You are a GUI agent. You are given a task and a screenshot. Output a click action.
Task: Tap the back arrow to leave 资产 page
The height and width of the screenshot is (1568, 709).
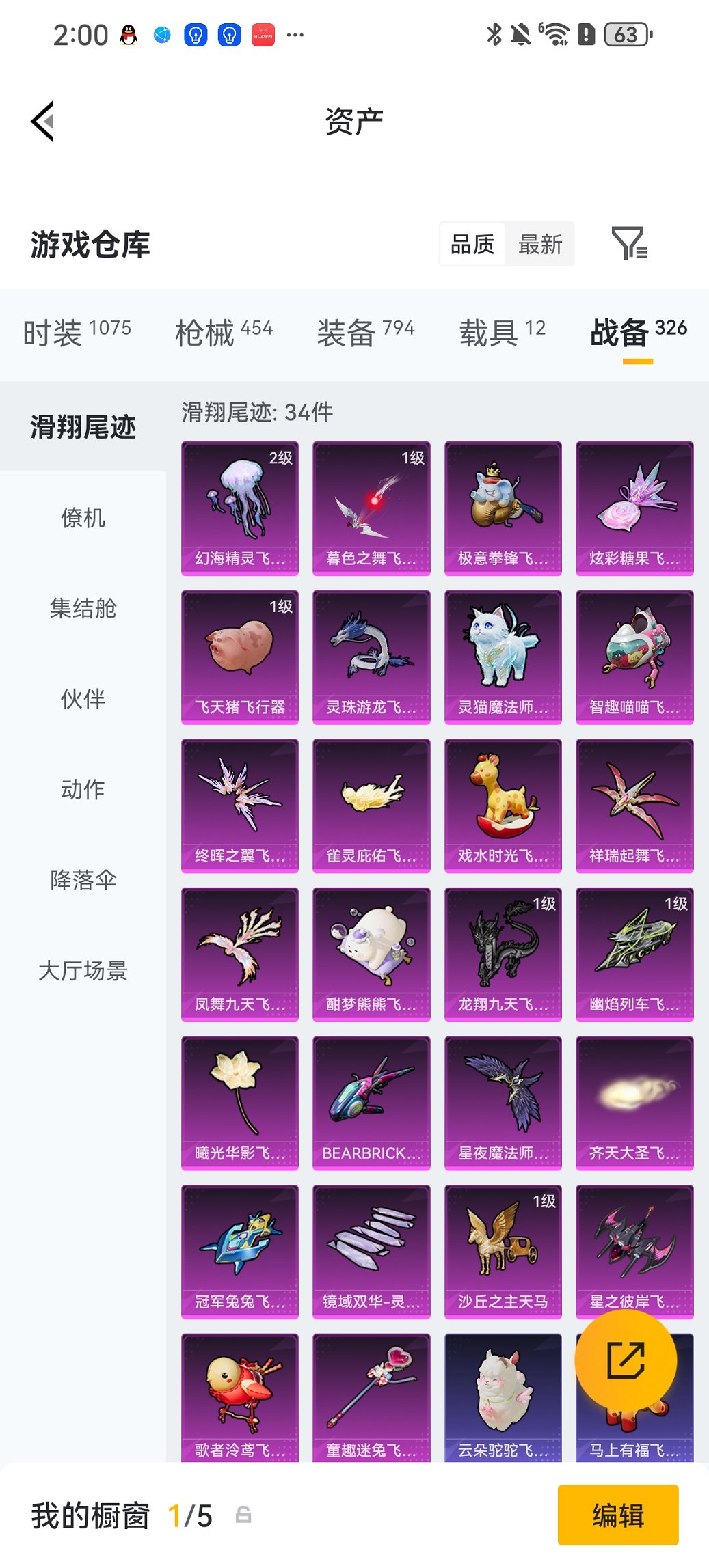[x=42, y=120]
